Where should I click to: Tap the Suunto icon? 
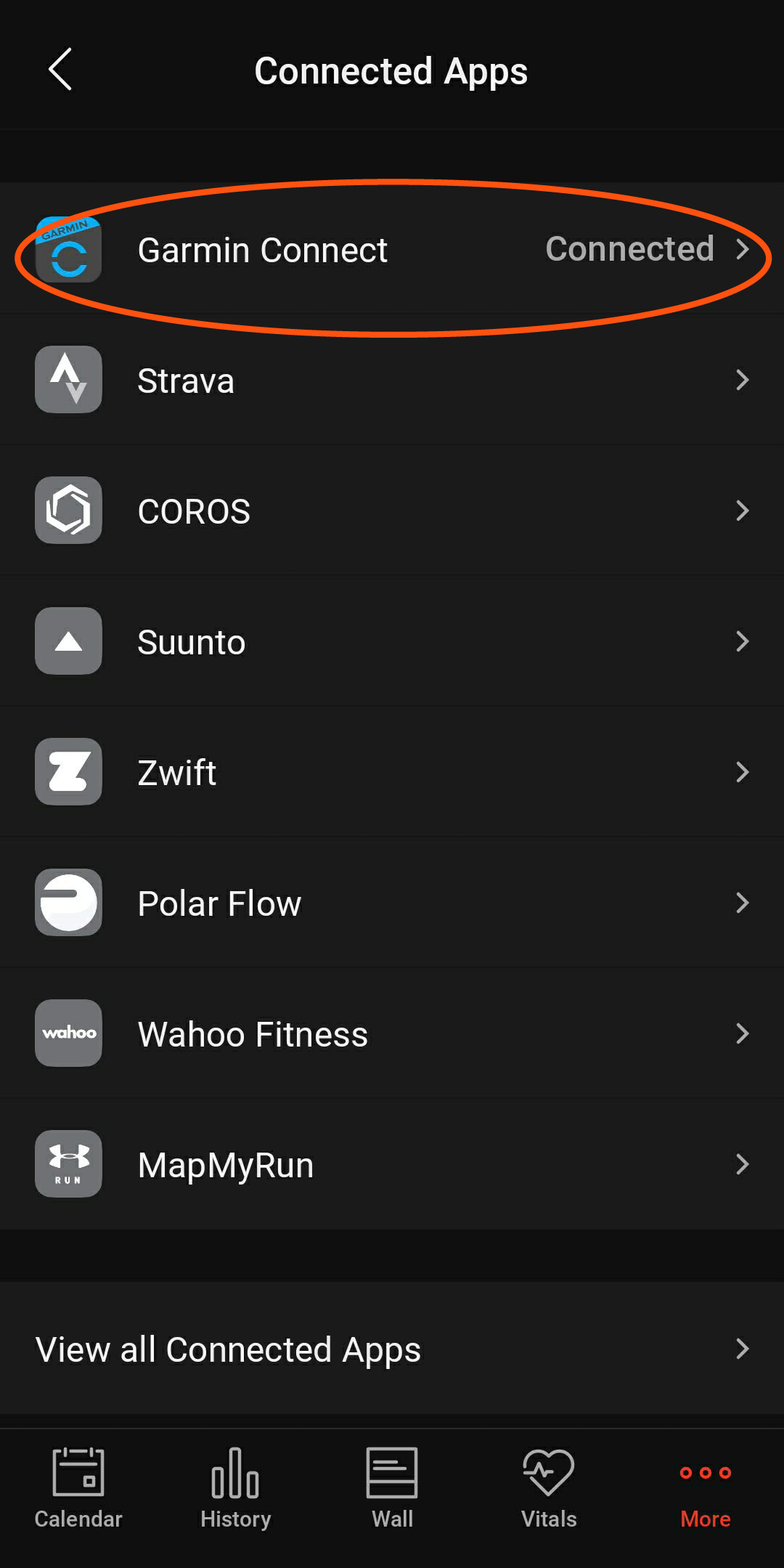coord(68,641)
